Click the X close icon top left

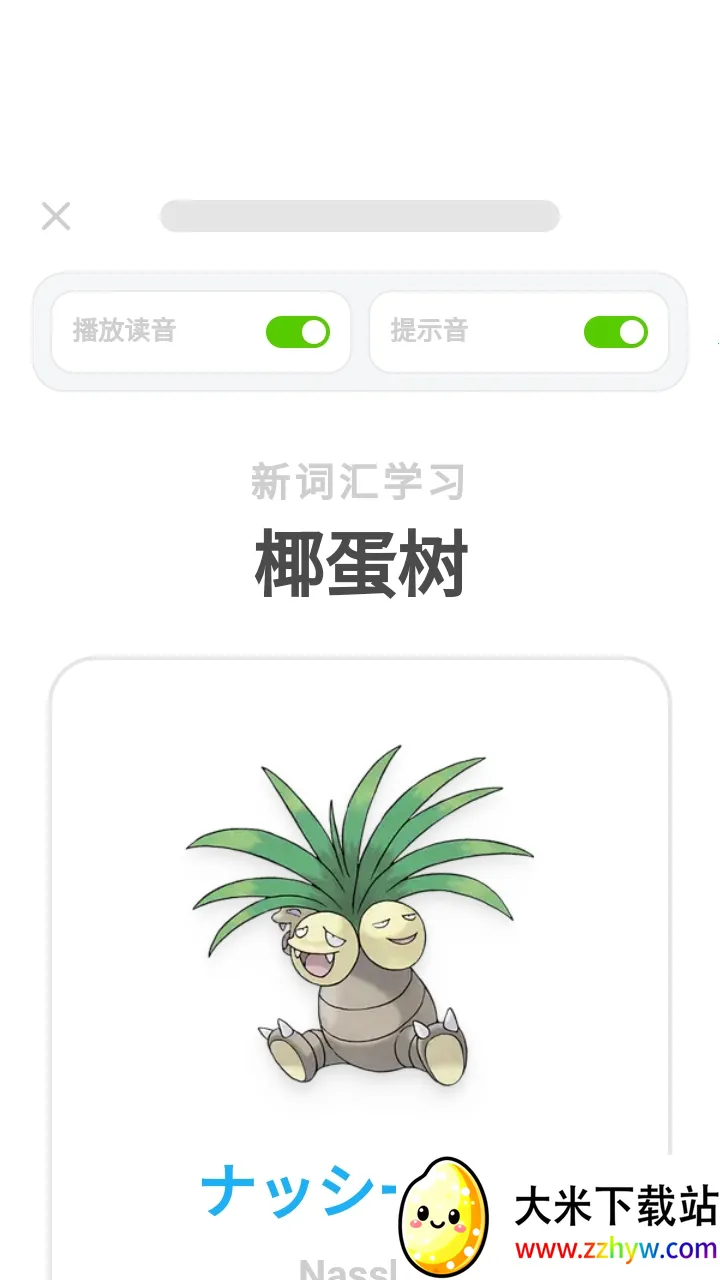click(55, 216)
